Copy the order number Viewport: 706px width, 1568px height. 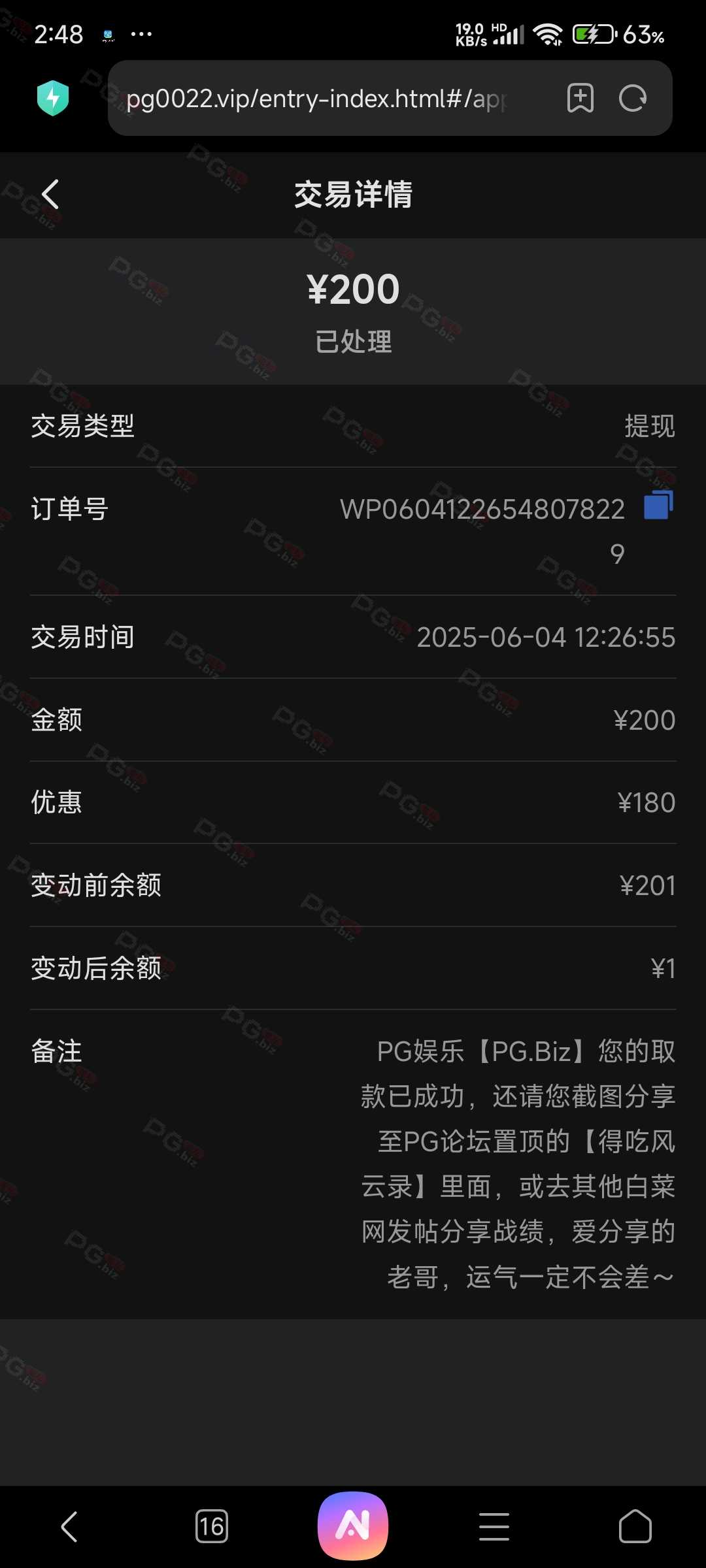click(659, 505)
